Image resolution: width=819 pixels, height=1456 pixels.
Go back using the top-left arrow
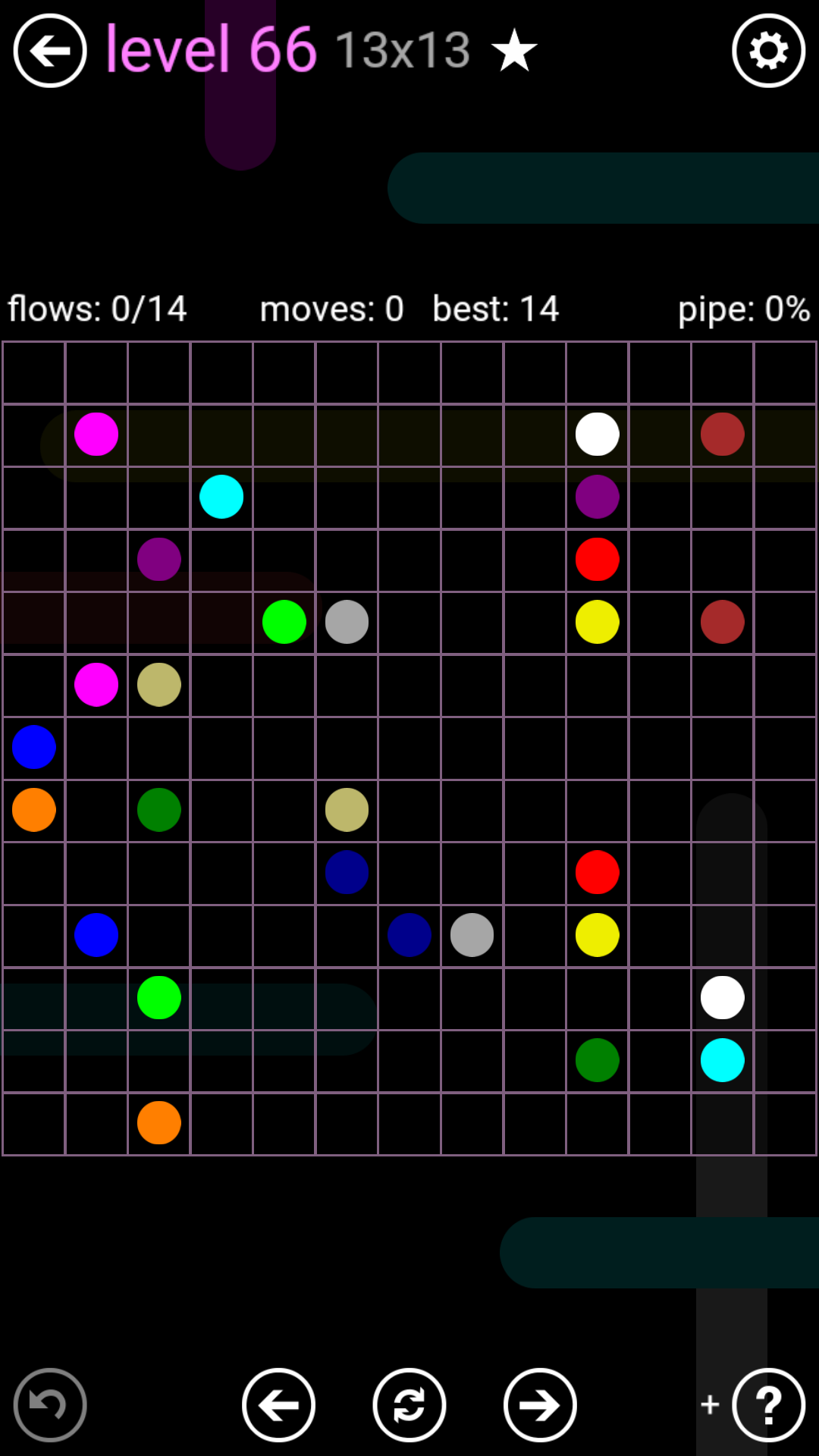coord(50,51)
